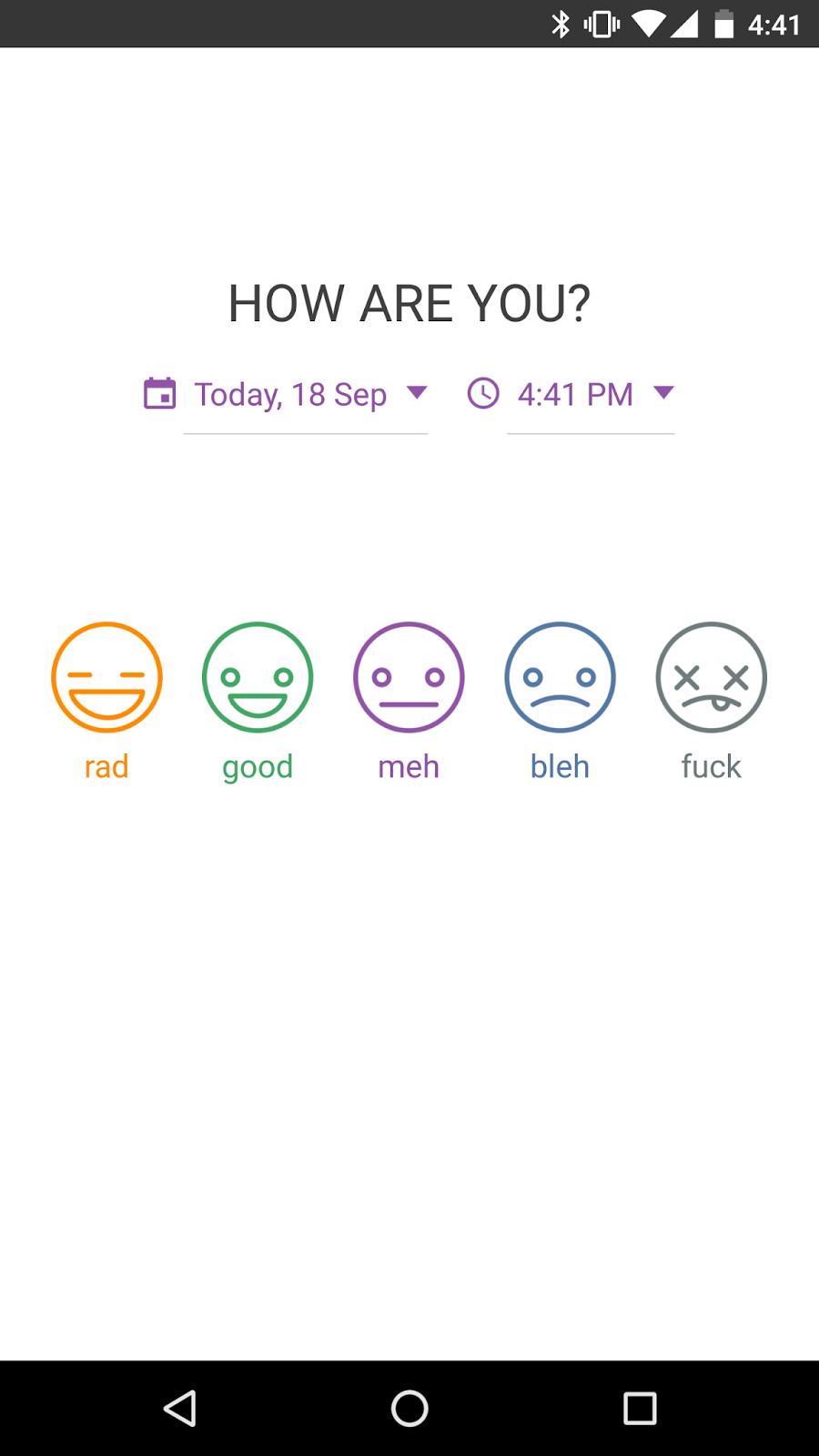
Task: Choose the good mood
Action: click(258, 678)
